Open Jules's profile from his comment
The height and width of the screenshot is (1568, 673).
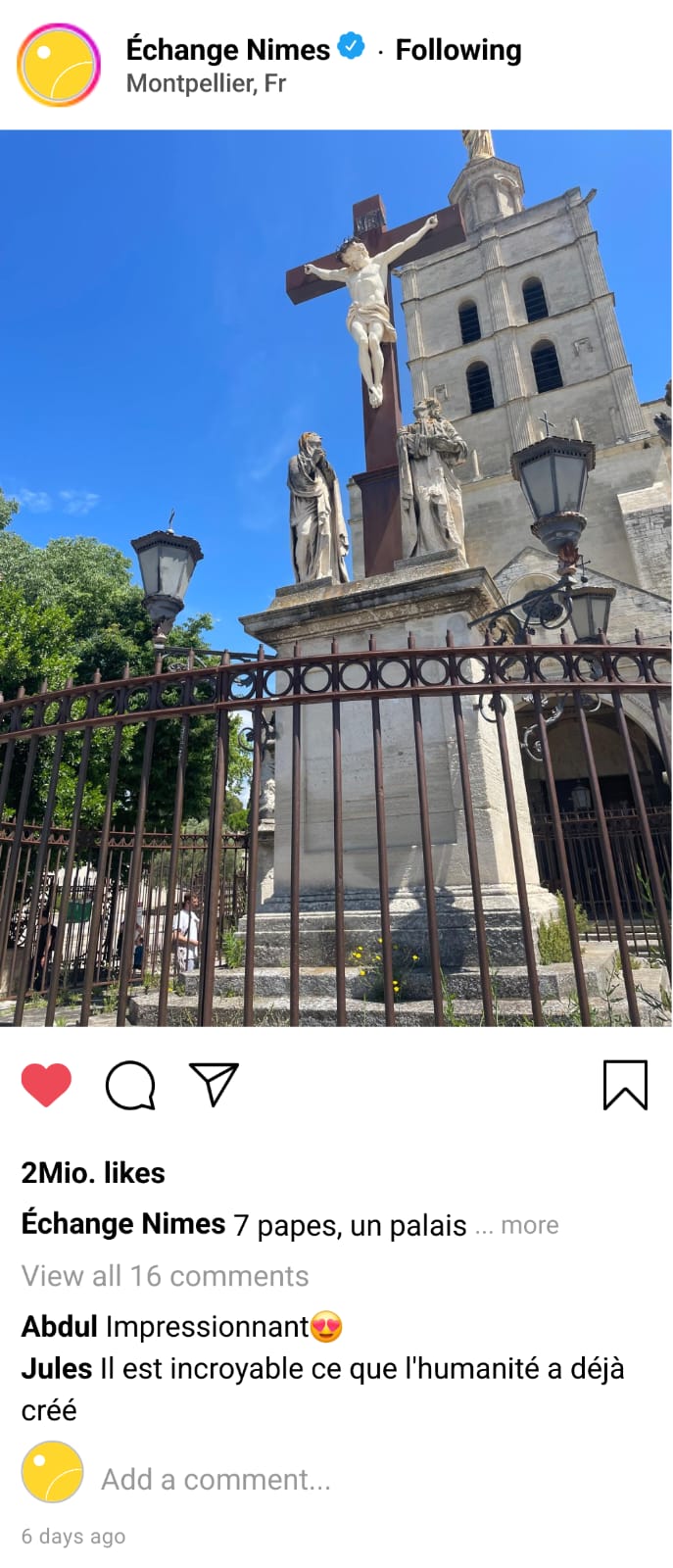click(57, 1369)
